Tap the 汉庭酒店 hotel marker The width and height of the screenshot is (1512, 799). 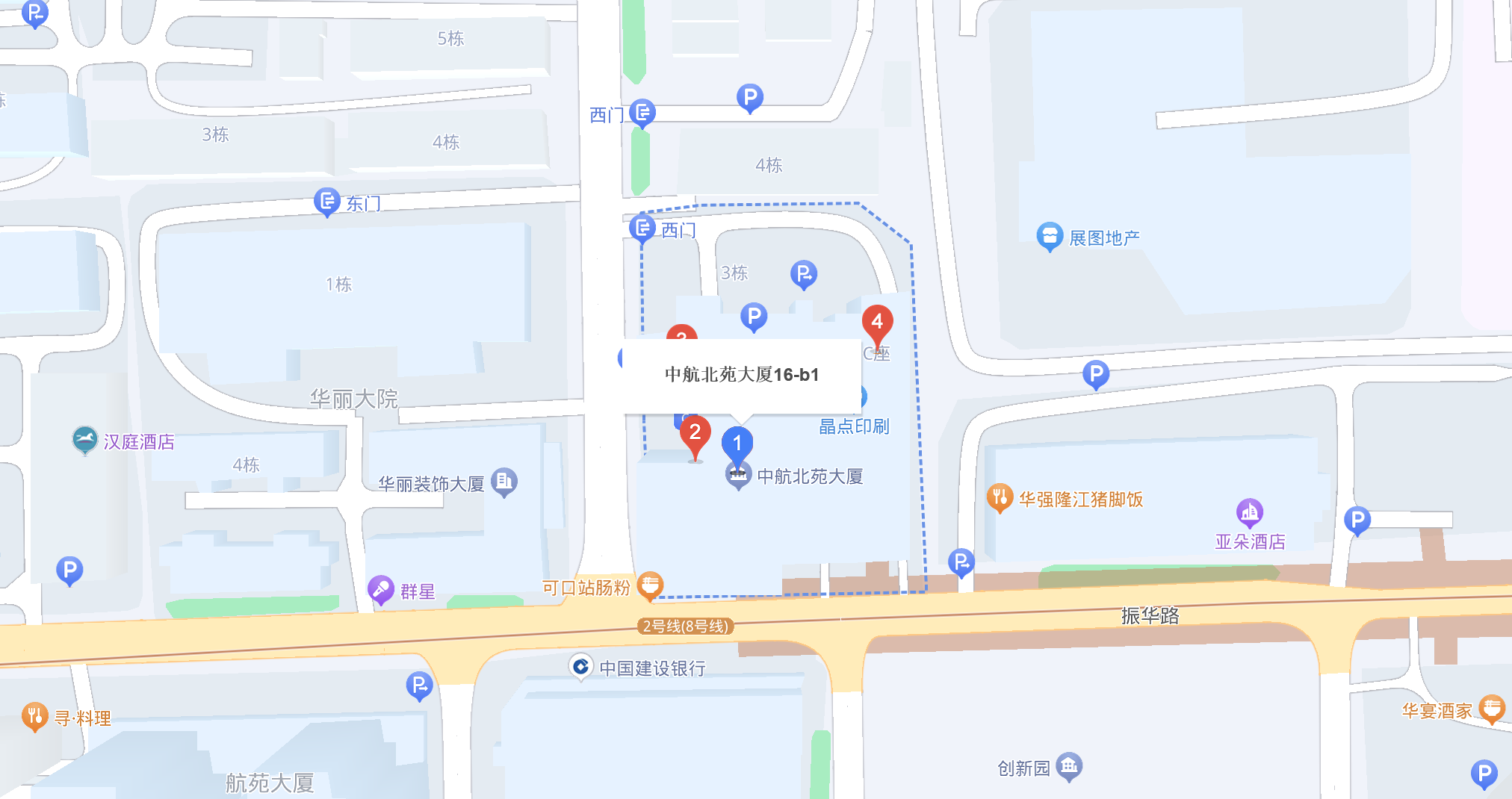84,439
